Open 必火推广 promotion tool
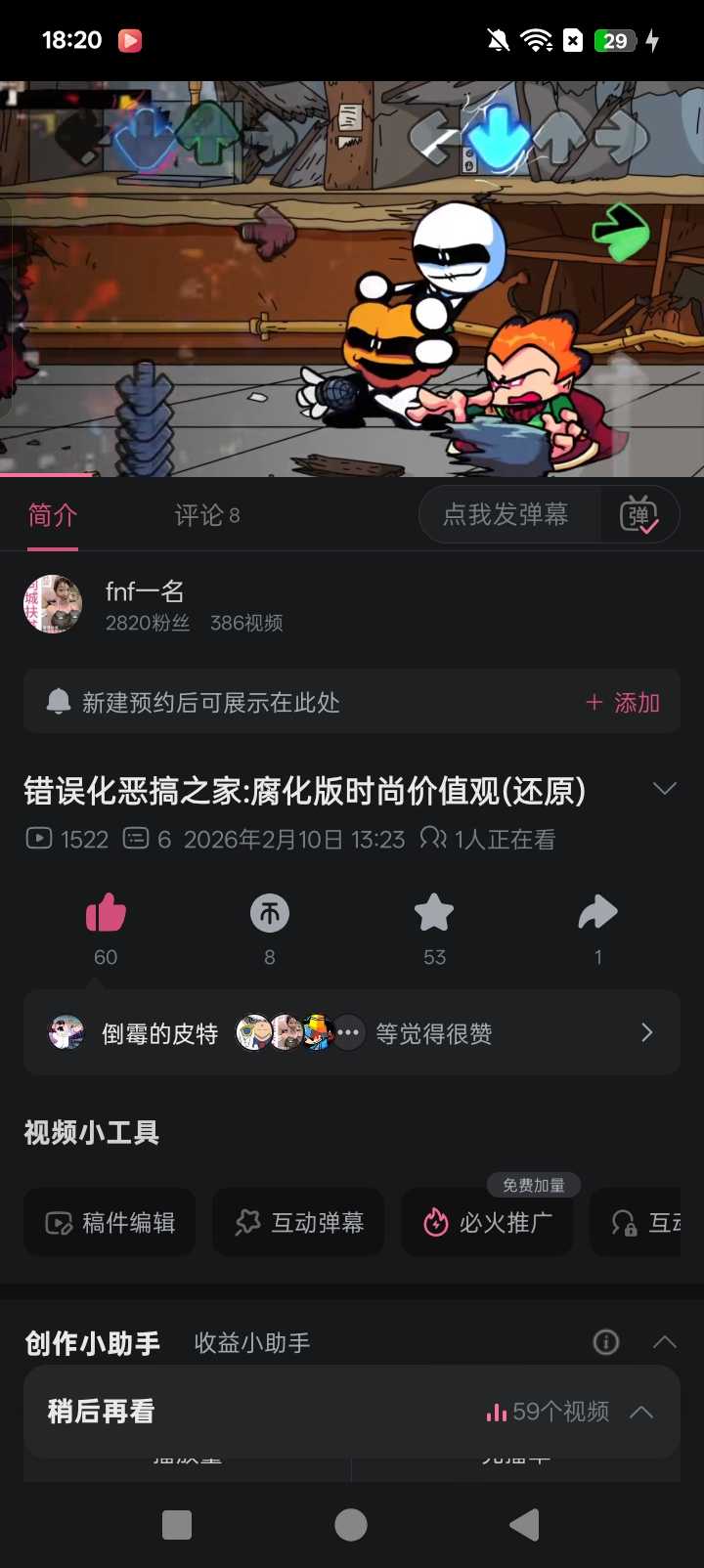Viewport: 704px width, 1568px height. tap(488, 1223)
